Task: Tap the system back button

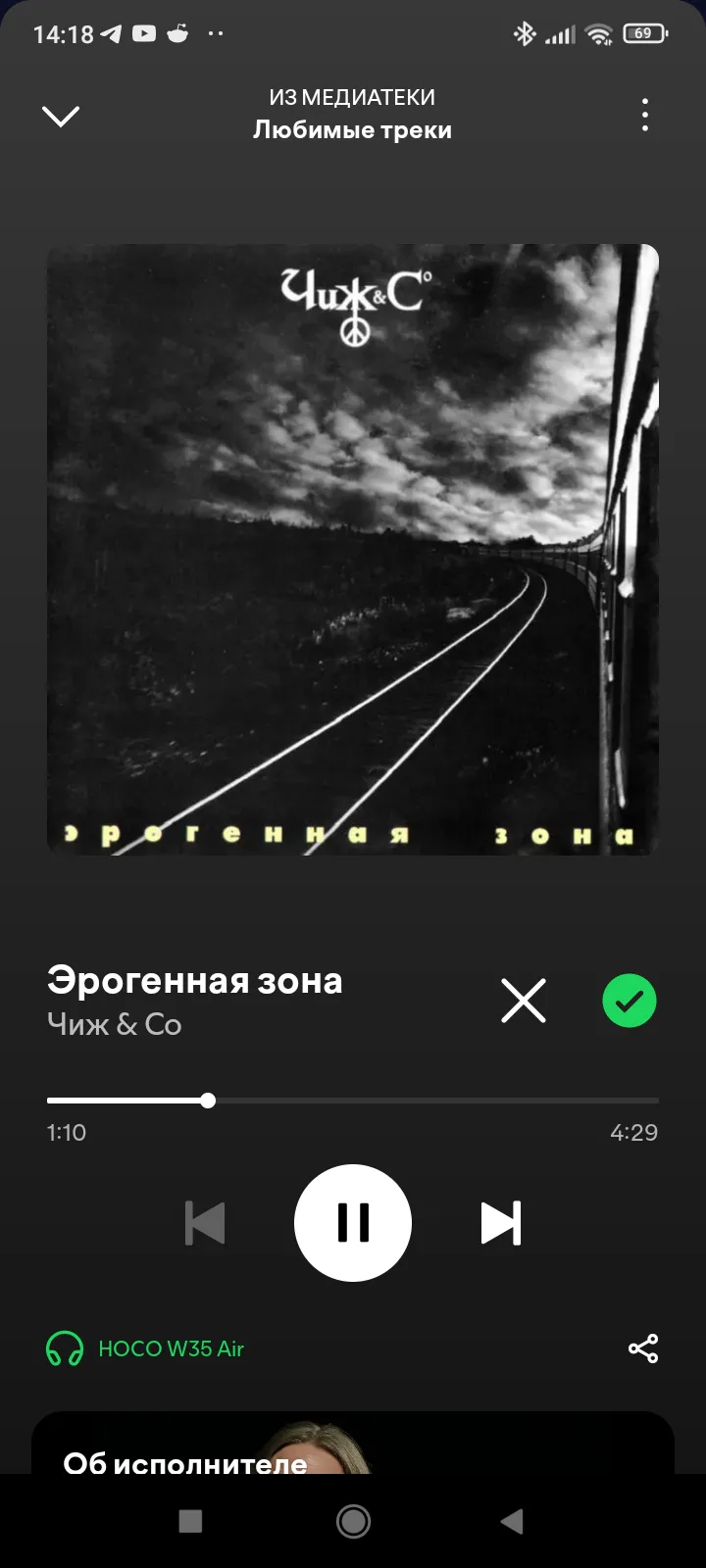Action: 512,1521
